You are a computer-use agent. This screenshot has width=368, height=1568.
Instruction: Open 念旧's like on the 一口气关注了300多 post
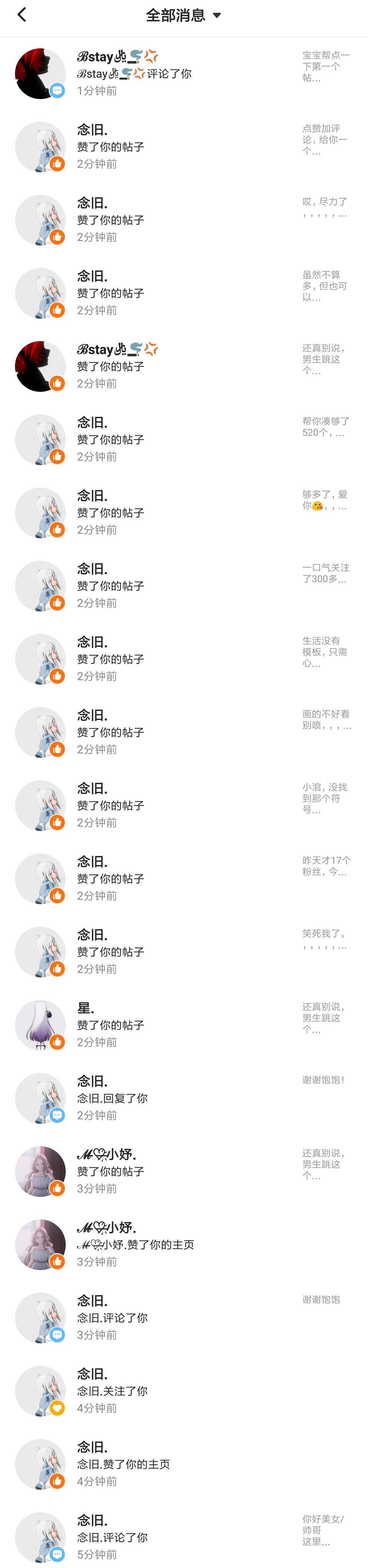pyautogui.click(x=183, y=586)
